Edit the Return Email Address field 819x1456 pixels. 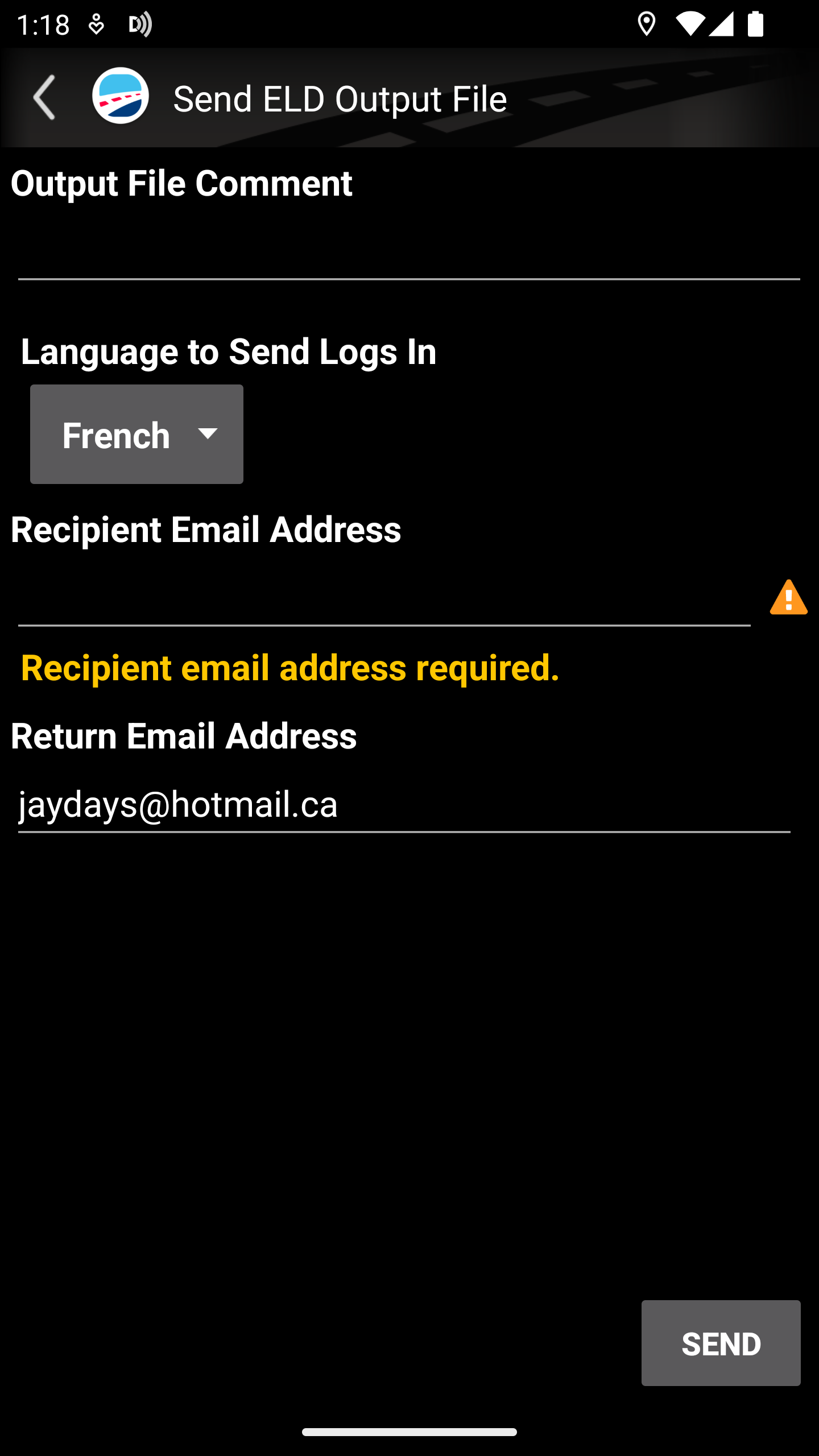coord(404,805)
